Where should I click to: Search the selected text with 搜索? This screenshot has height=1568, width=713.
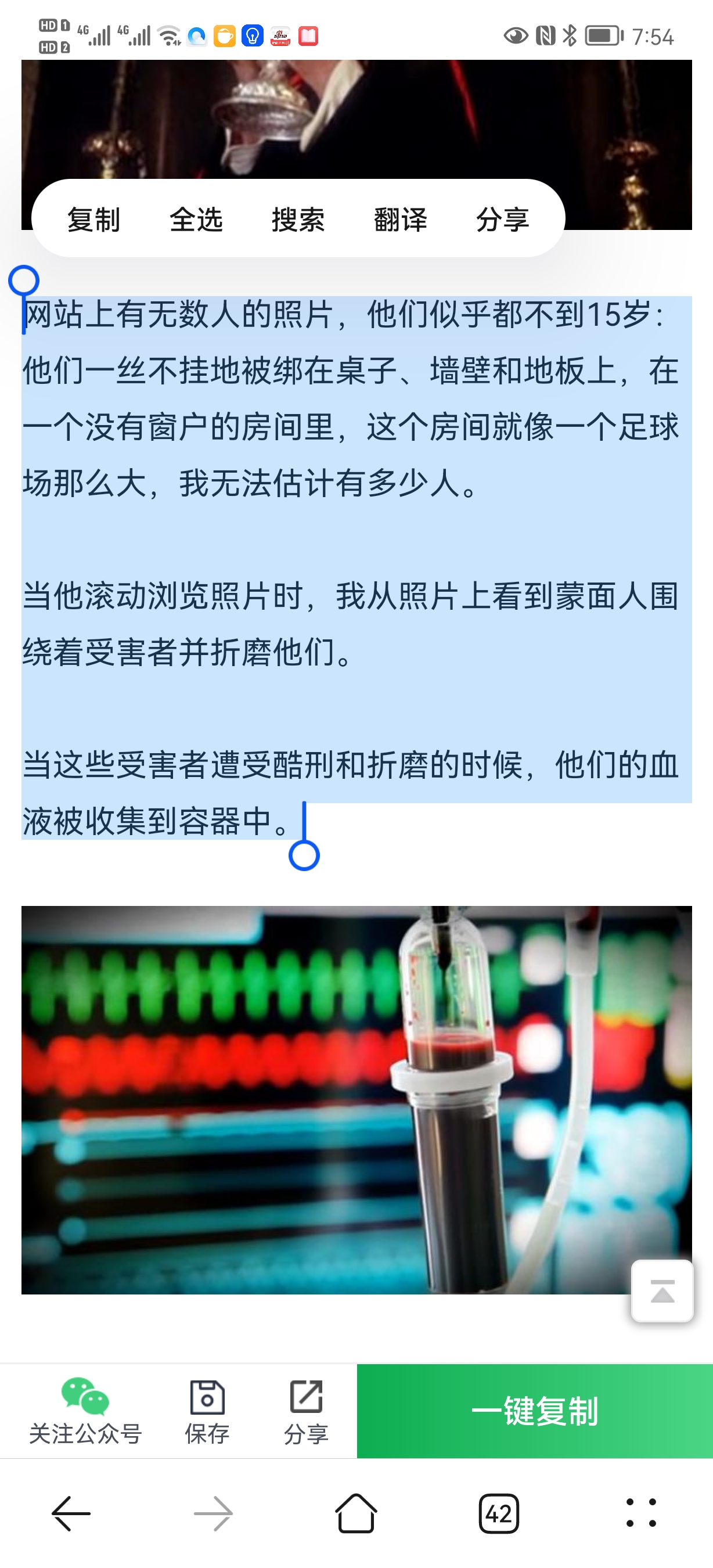point(298,219)
